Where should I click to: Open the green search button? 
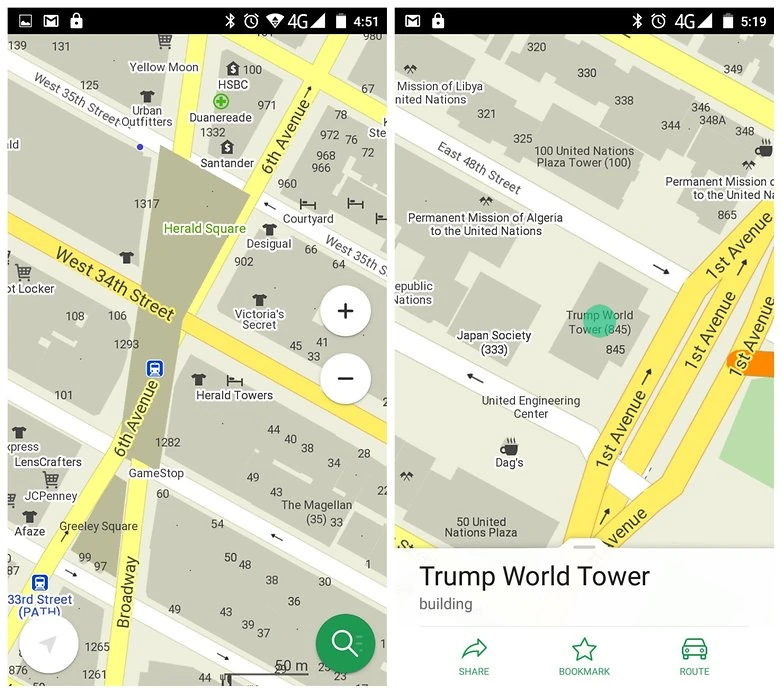click(345, 643)
